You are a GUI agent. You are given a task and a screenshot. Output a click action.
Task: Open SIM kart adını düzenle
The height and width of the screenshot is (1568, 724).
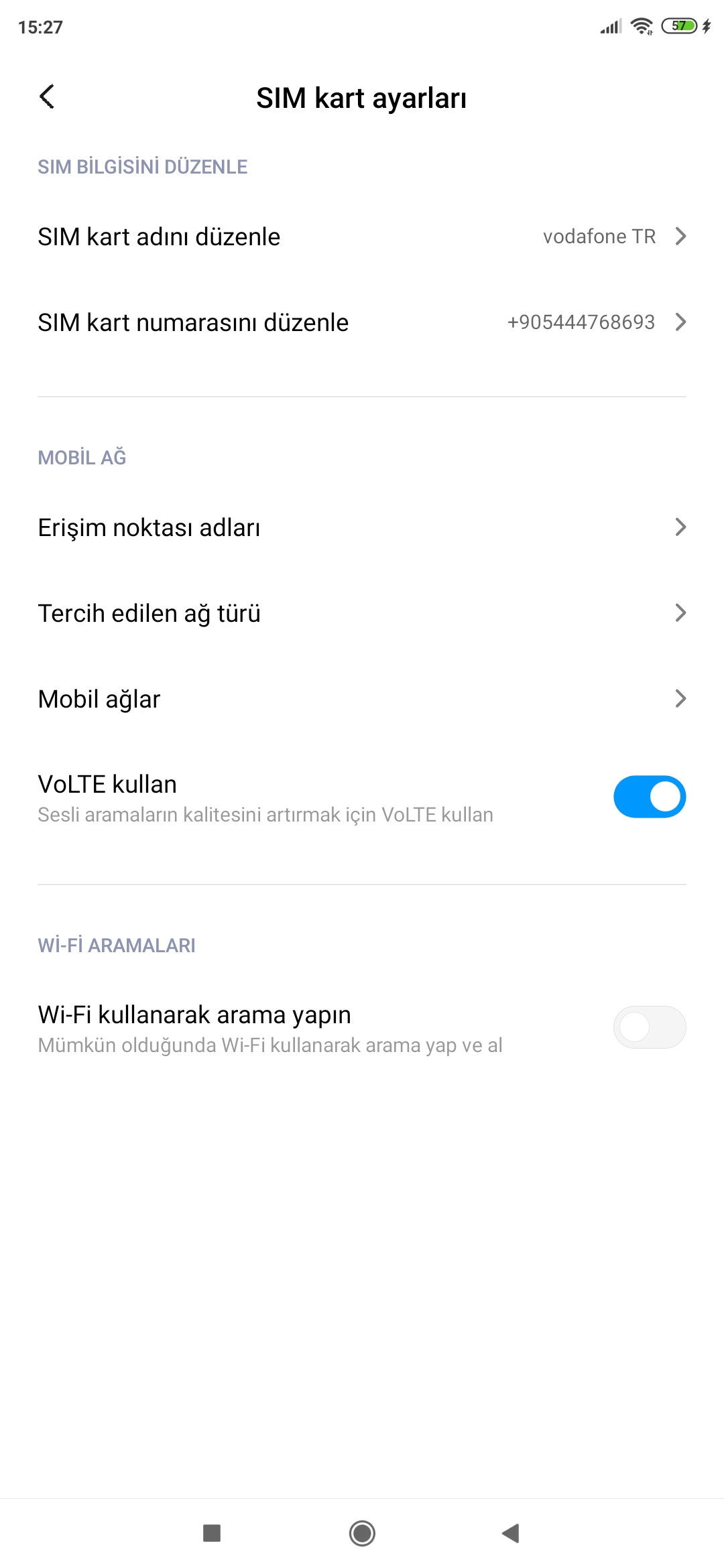362,237
